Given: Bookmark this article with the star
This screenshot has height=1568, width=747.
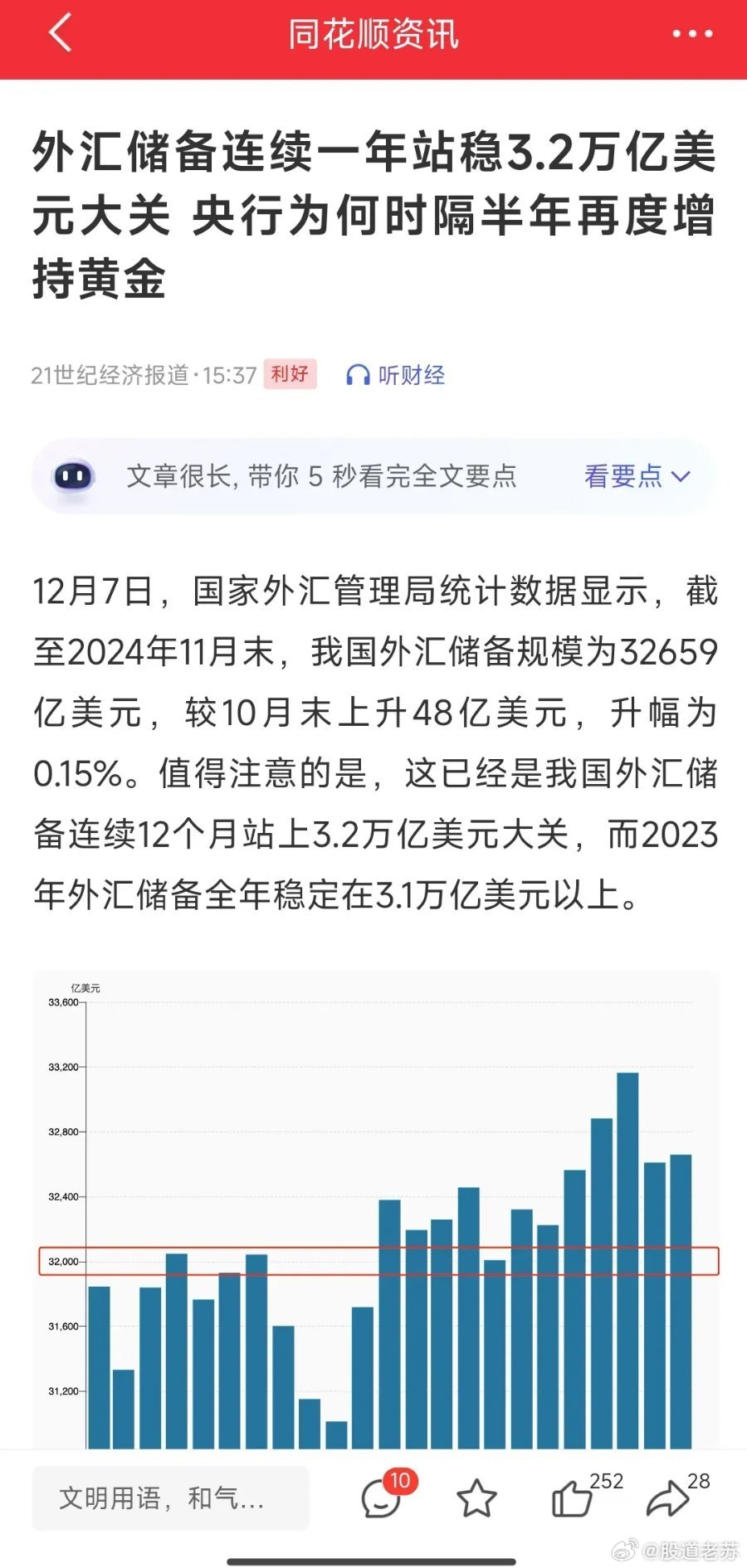Looking at the screenshot, I should pos(477,1498).
